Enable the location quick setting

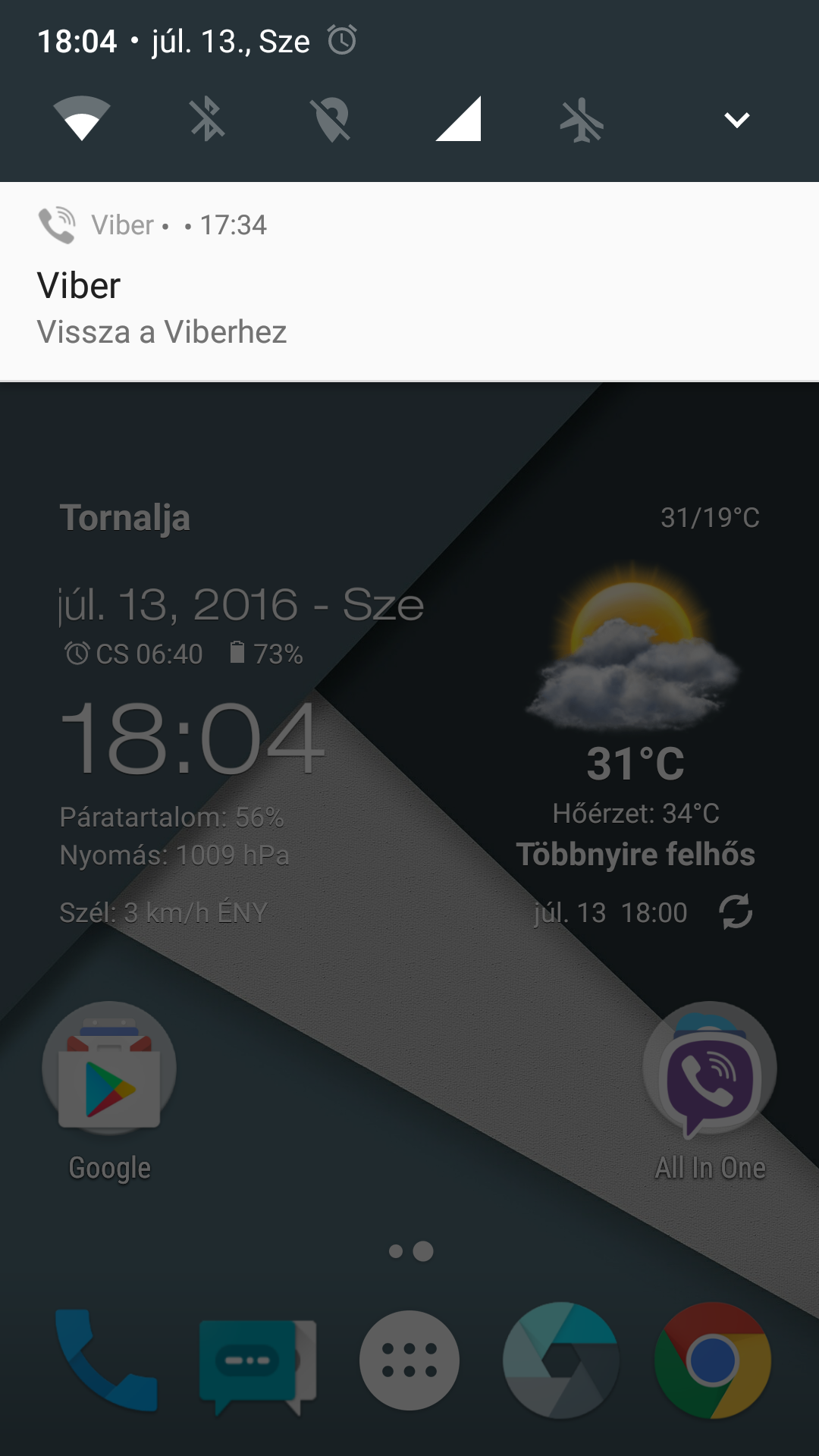(x=331, y=119)
